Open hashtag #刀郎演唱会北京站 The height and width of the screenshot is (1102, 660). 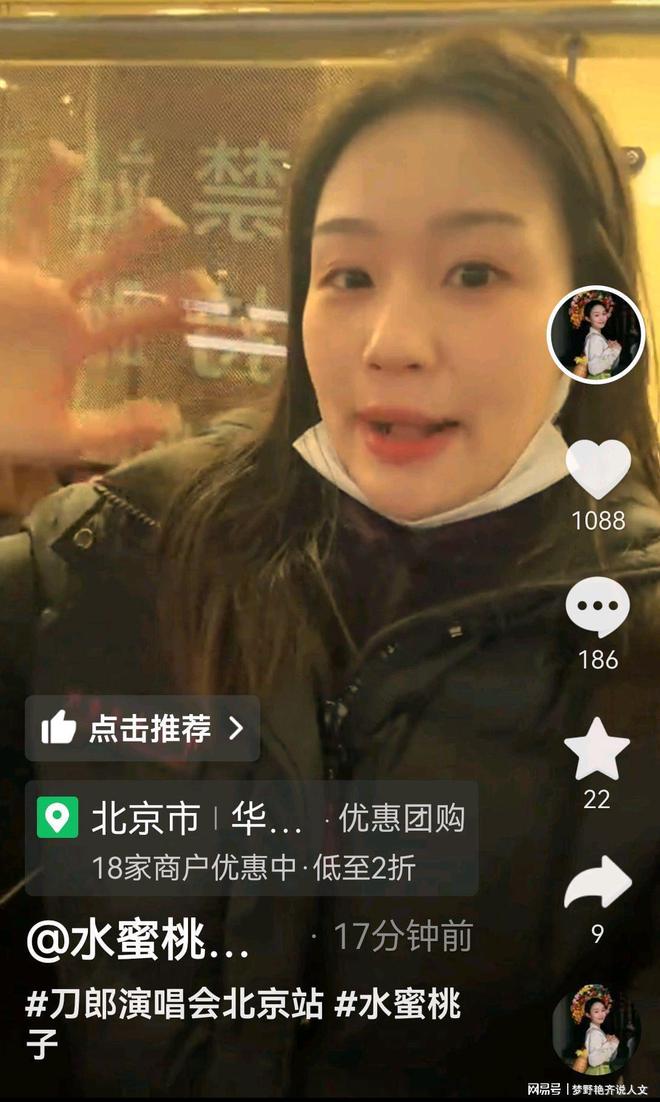click(174, 1005)
